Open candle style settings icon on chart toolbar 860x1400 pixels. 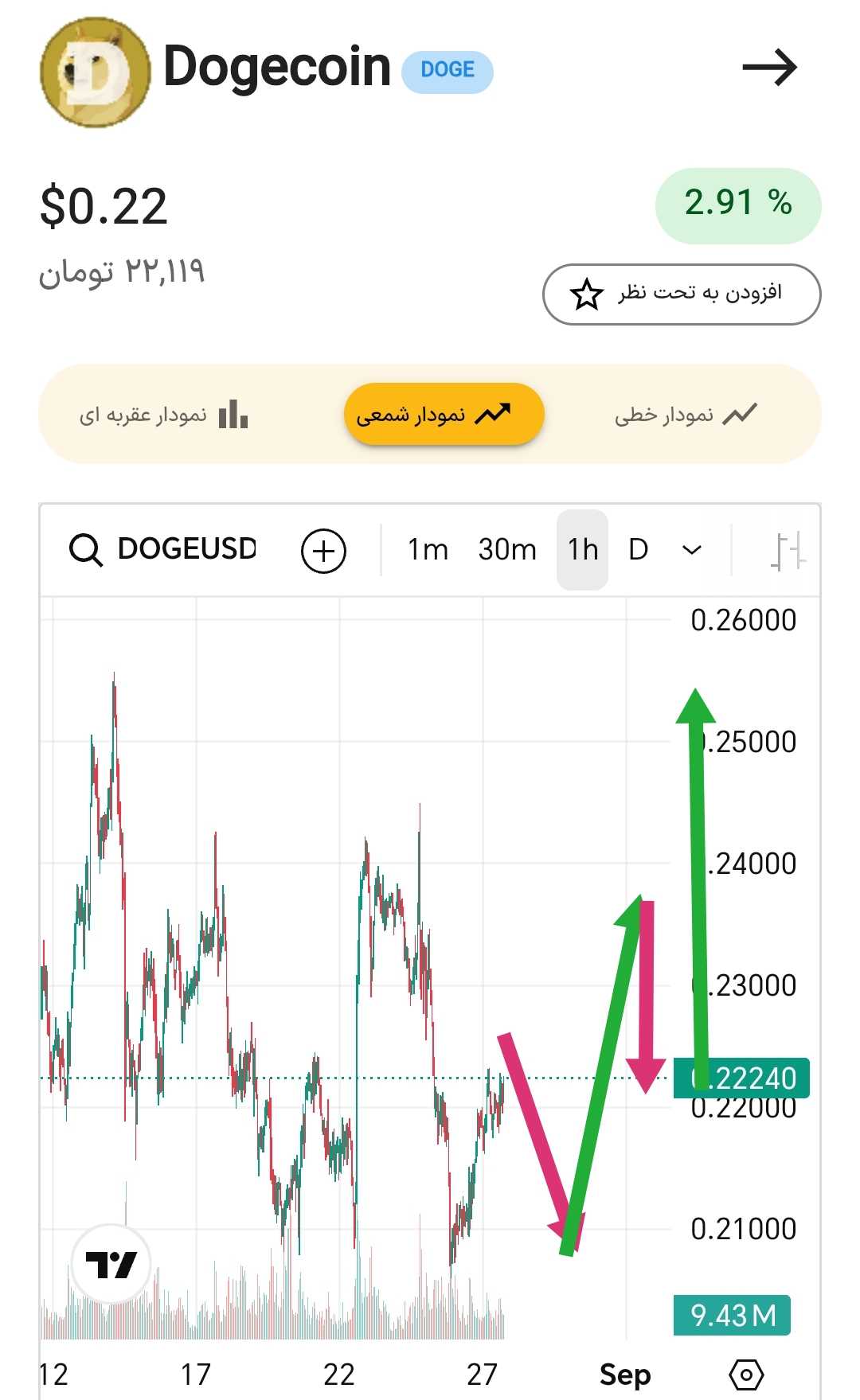tap(788, 549)
